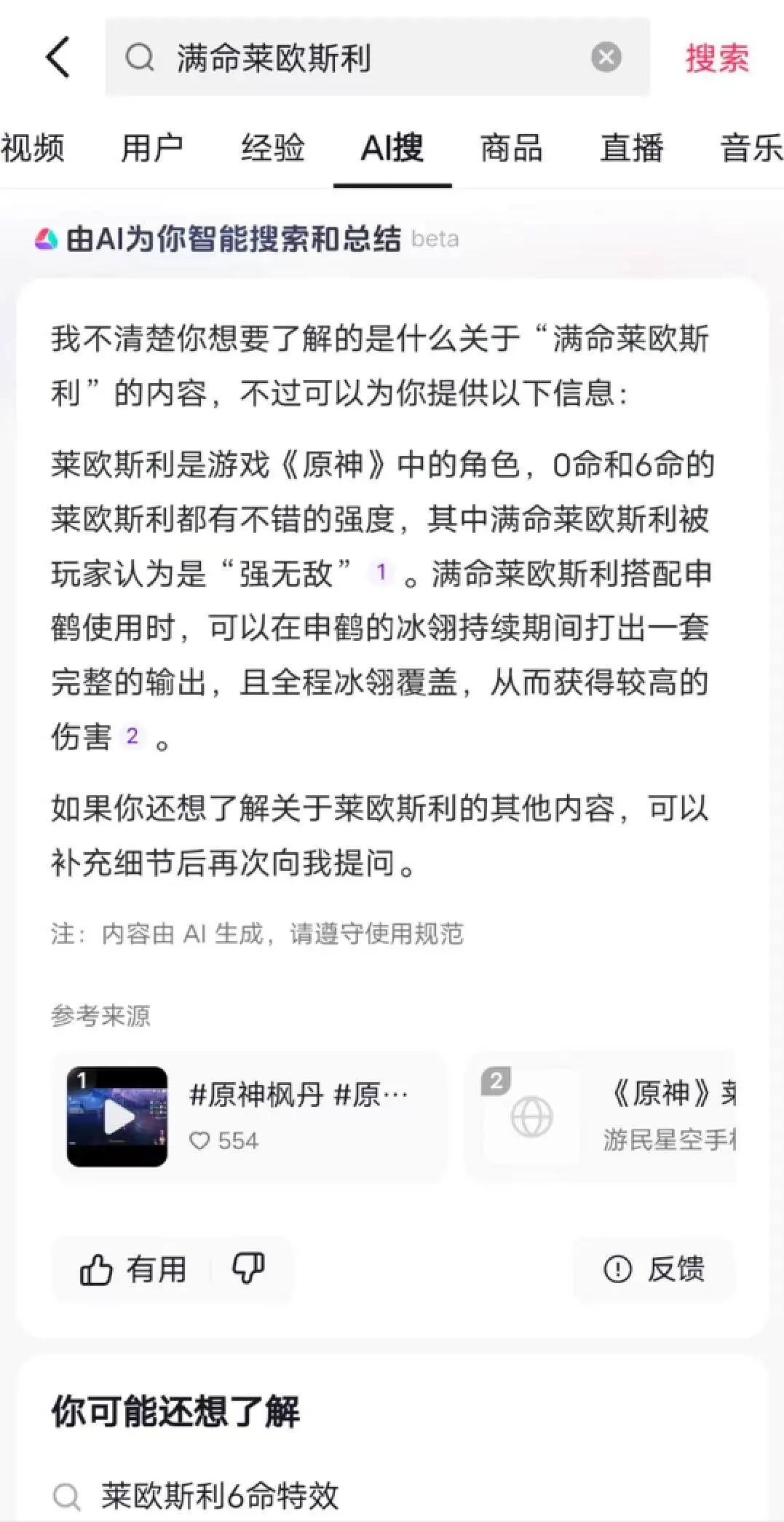Switch to the 用户 tab

(151, 149)
